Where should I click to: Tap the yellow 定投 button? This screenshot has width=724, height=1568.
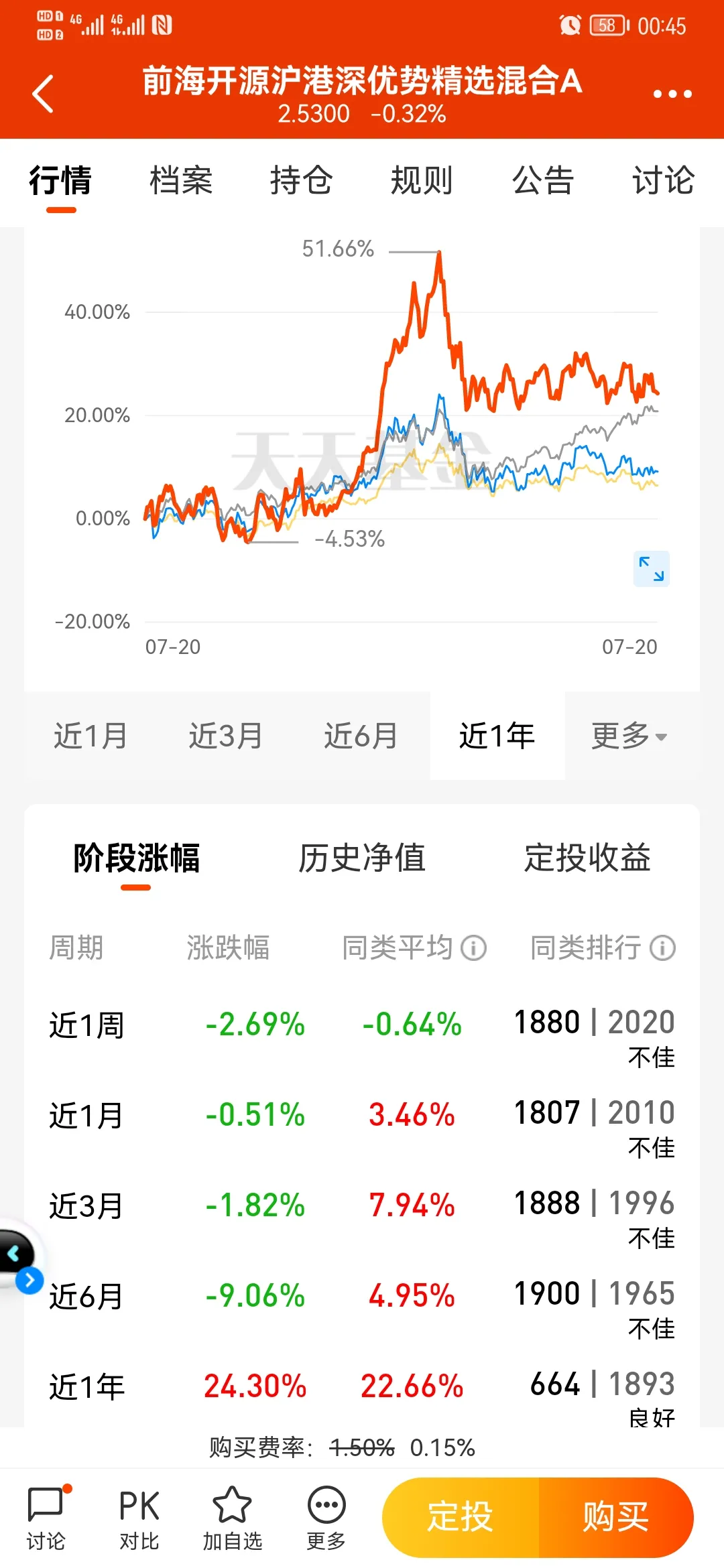pyautogui.click(x=461, y=1517)
